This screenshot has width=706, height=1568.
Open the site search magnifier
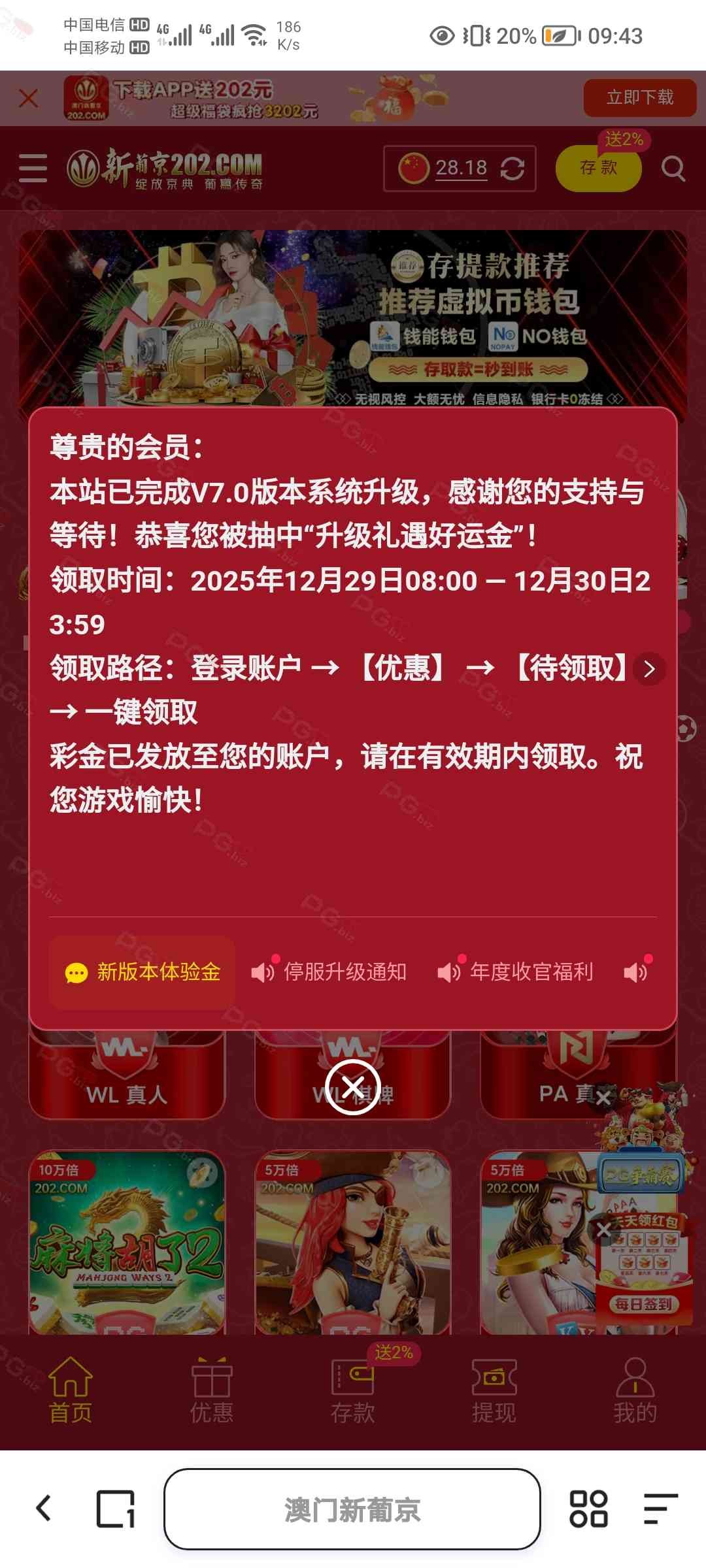(673, 169)
